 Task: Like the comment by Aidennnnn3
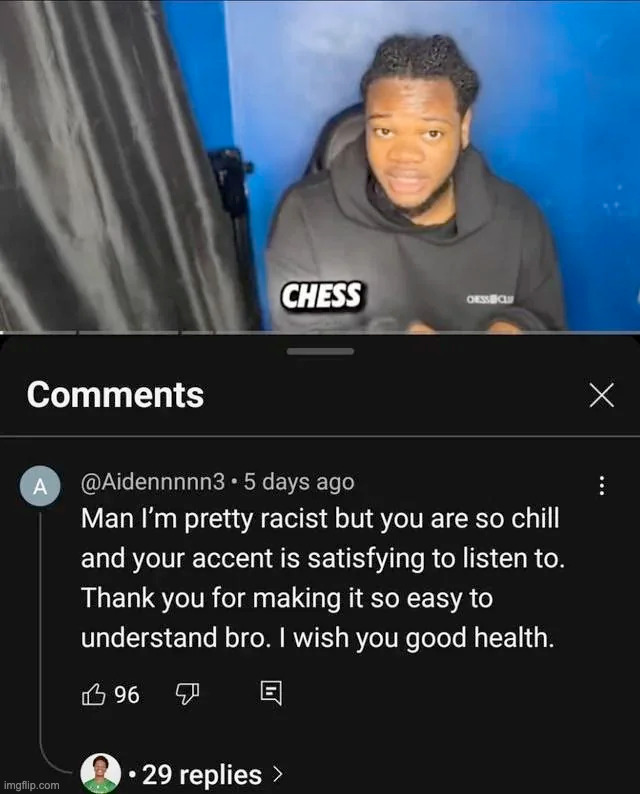click(x=92, y=694)
